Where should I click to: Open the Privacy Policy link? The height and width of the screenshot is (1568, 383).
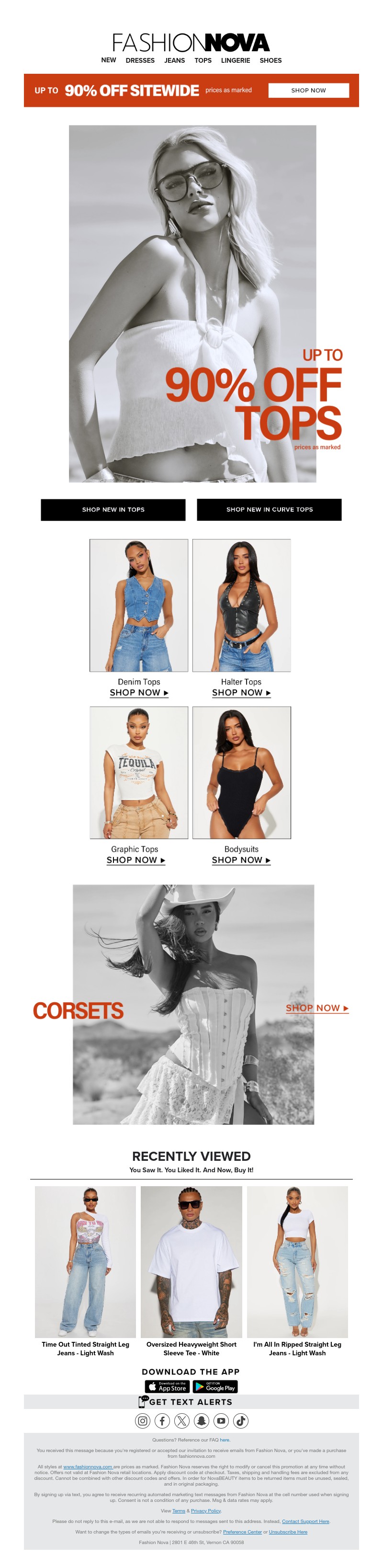coord(205,1510)
